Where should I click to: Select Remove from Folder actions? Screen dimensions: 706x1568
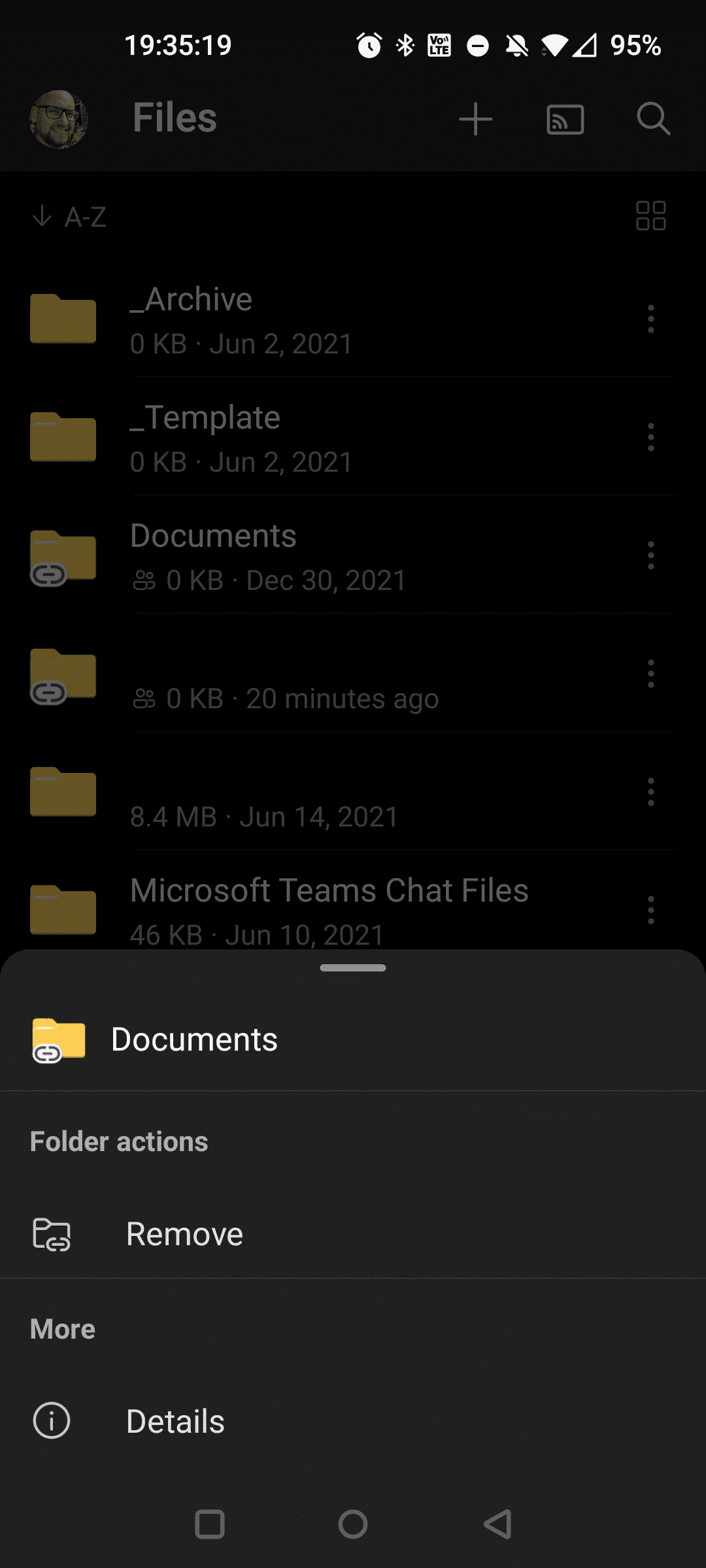click(x=184, y=1235)
